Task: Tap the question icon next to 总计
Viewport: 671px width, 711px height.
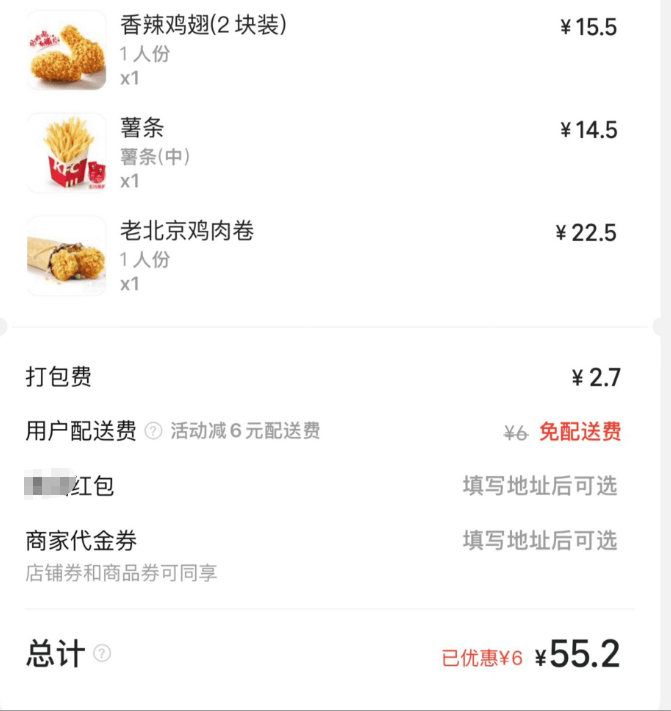Action: [x=102, y=654]
